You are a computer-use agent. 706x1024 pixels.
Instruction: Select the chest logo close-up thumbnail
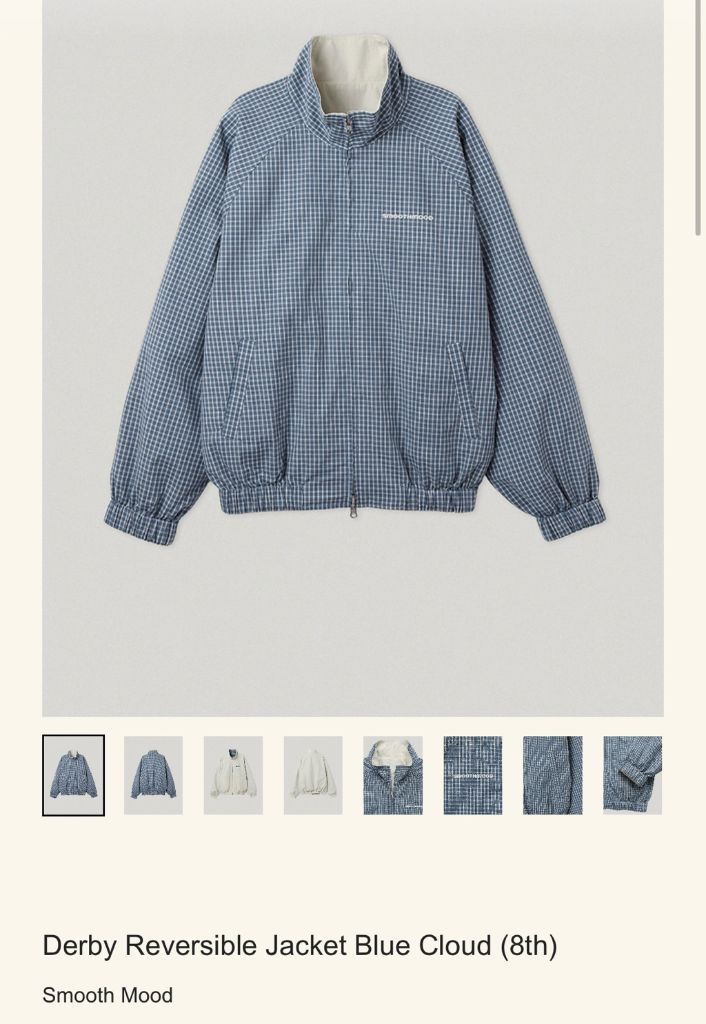click(473, 775)
